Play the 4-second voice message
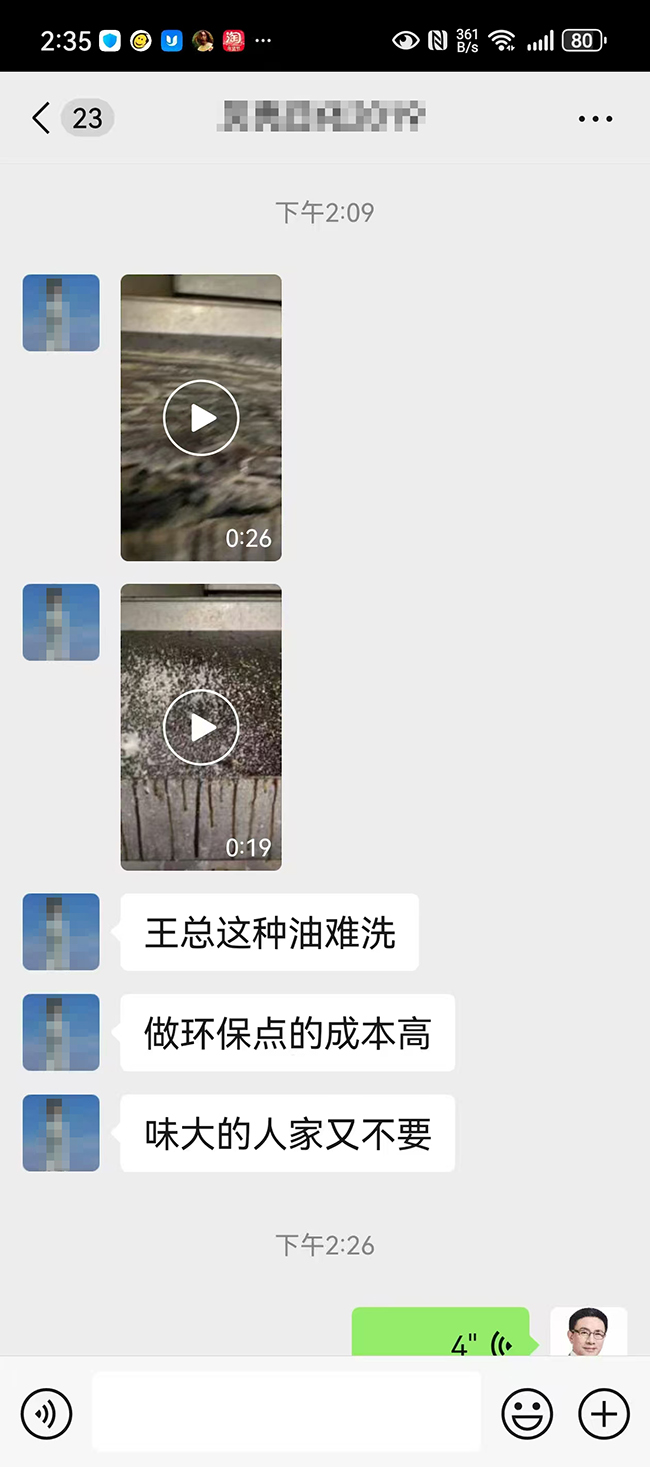 440,1334
